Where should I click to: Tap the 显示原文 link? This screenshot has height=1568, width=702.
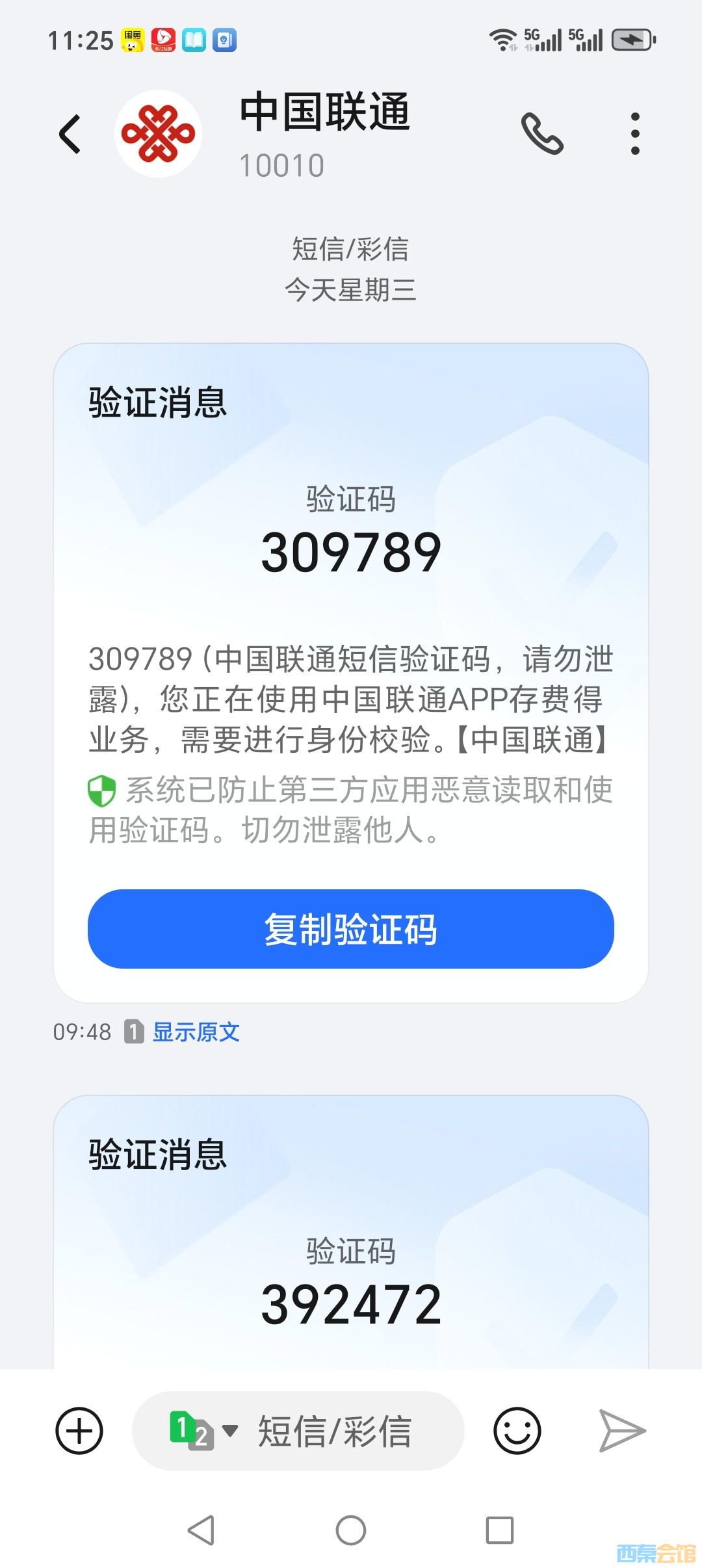coord(196,1032)
